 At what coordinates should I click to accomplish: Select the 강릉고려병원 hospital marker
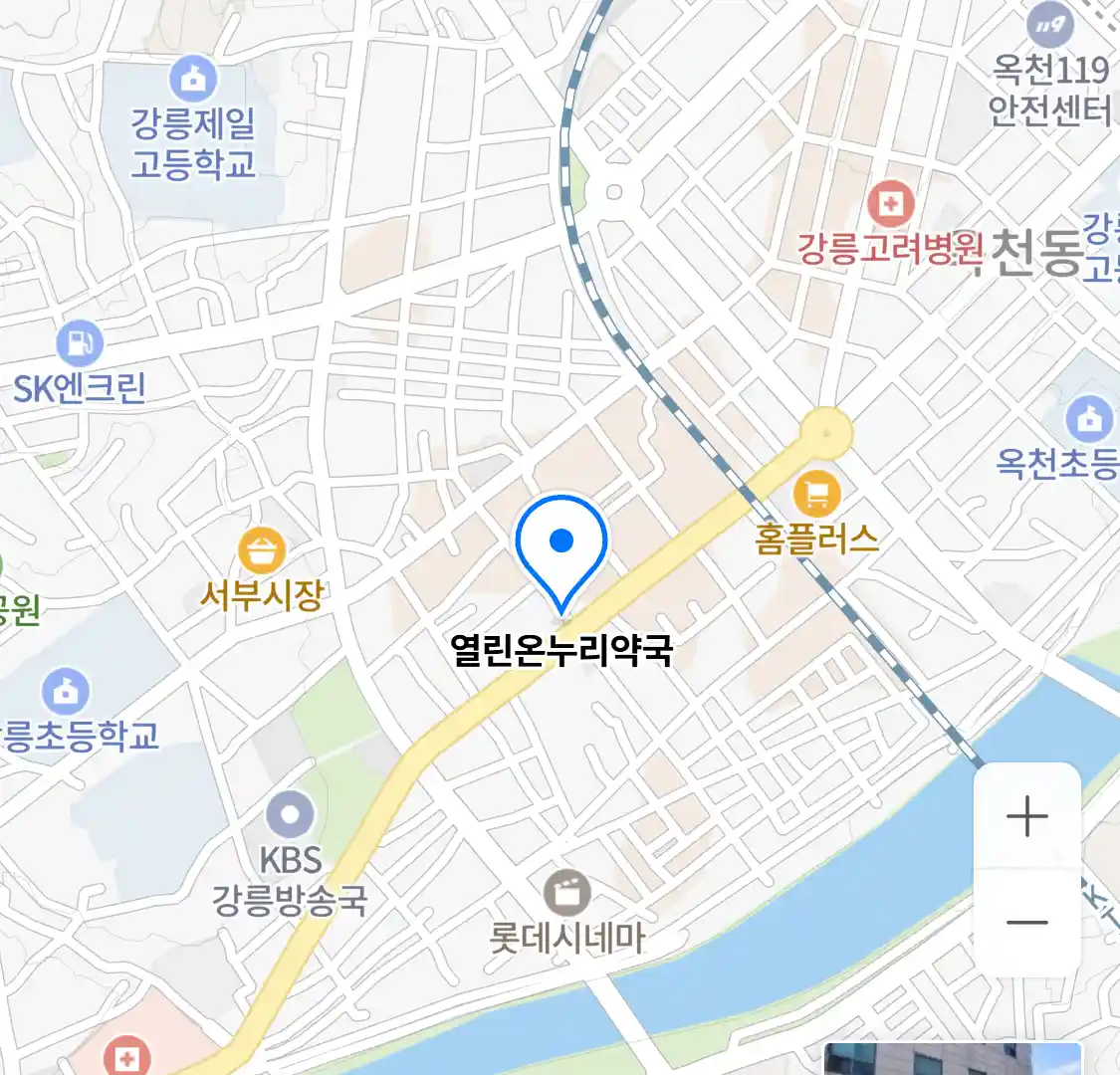click(890, 205)
